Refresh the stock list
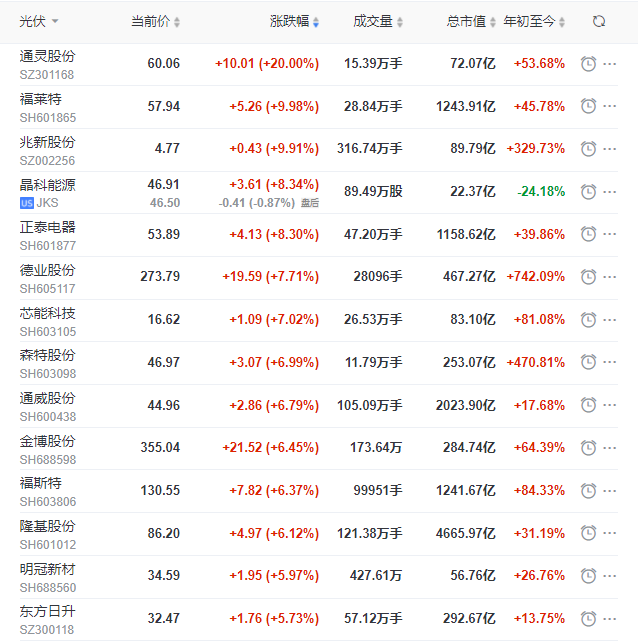Screen dimensions: 638x643 click(599, 21)
